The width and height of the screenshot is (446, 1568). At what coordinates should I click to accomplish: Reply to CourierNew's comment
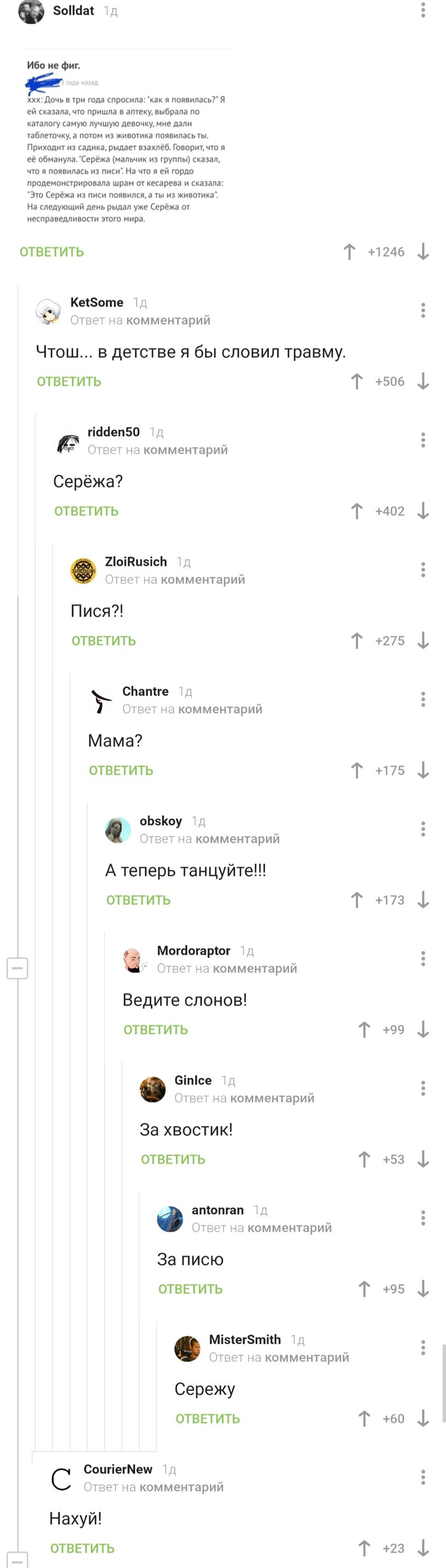(x=82, y=1548)
